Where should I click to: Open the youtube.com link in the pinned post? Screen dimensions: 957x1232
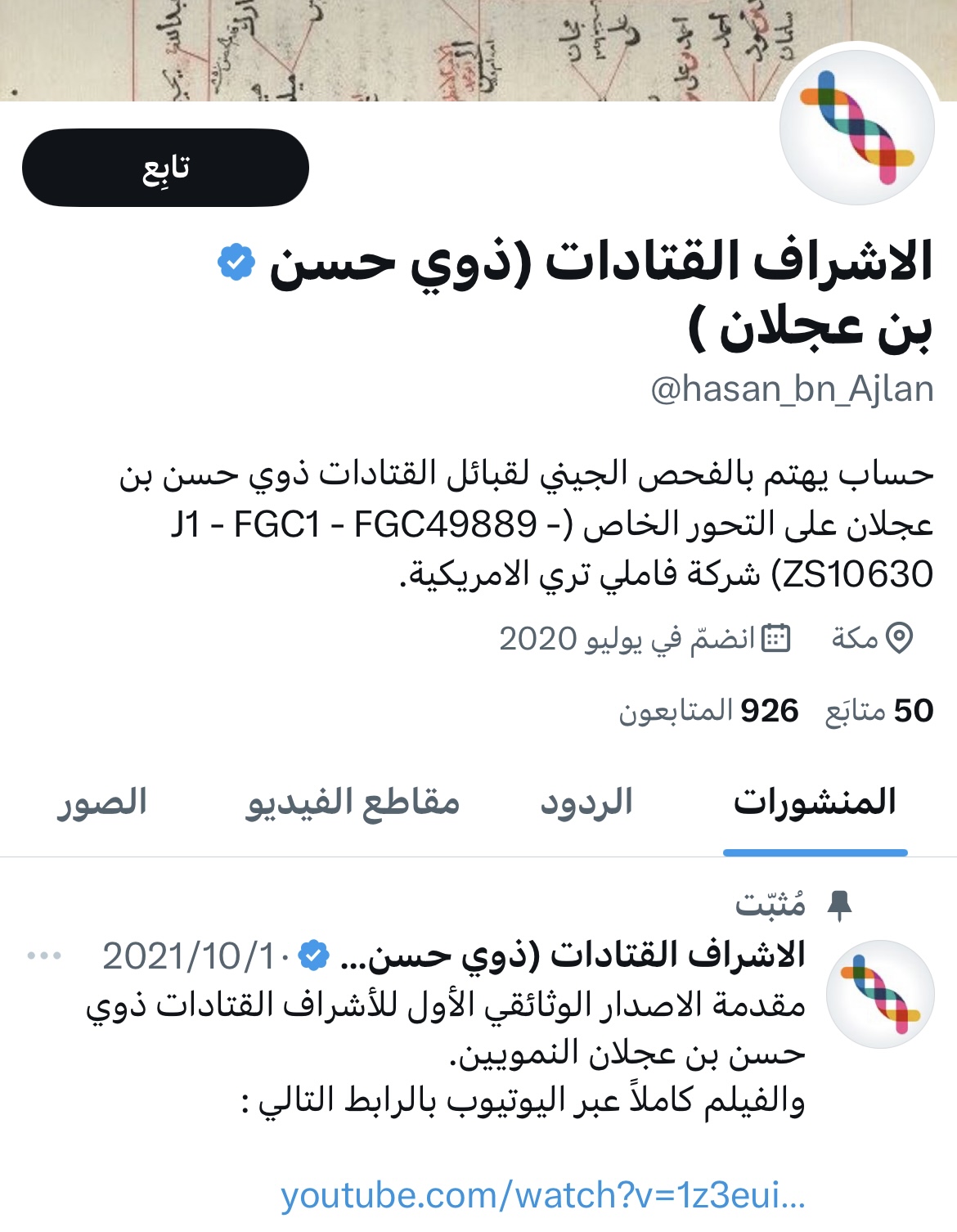point(543,1195)
